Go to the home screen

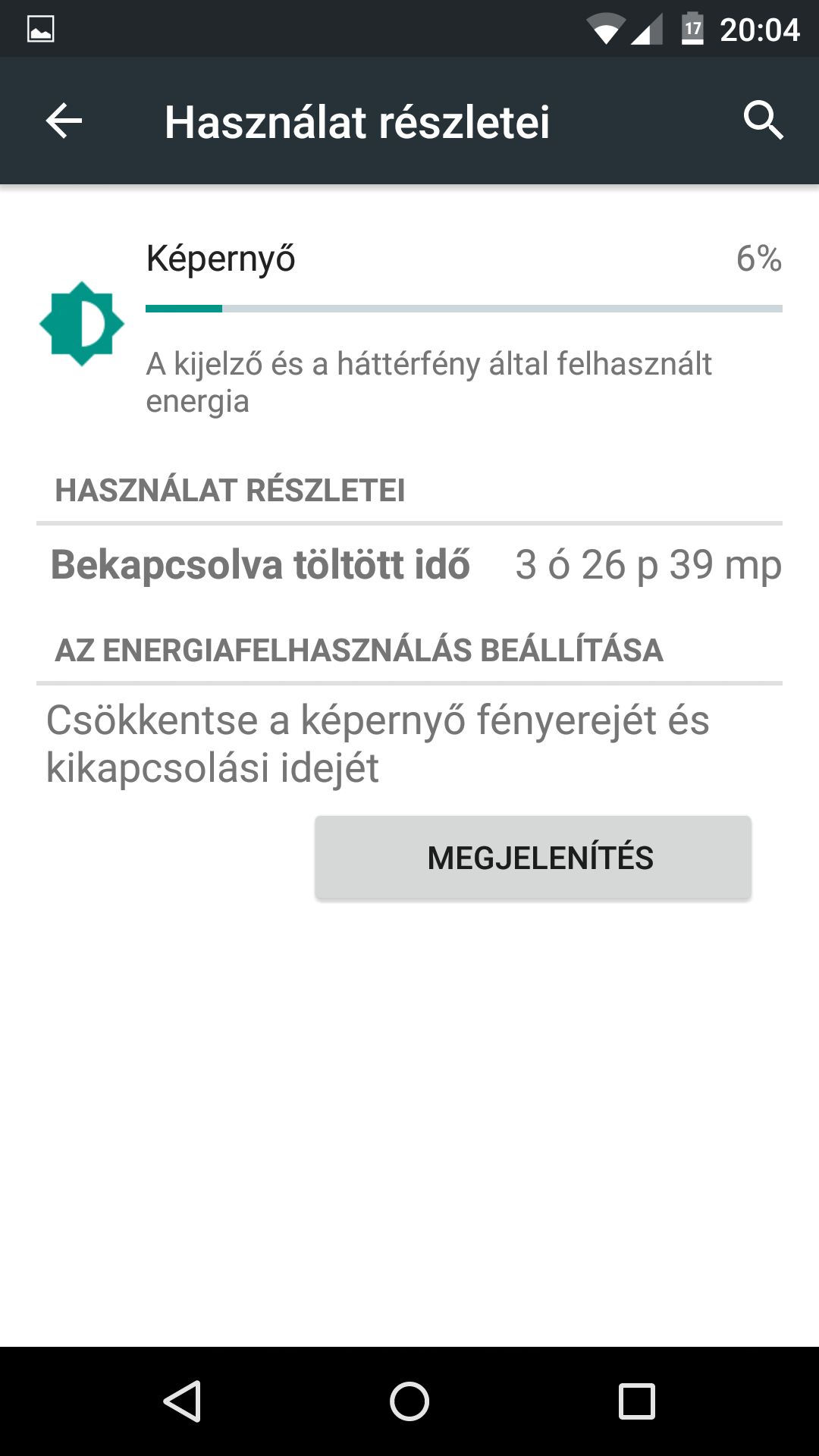[409, 1401]
